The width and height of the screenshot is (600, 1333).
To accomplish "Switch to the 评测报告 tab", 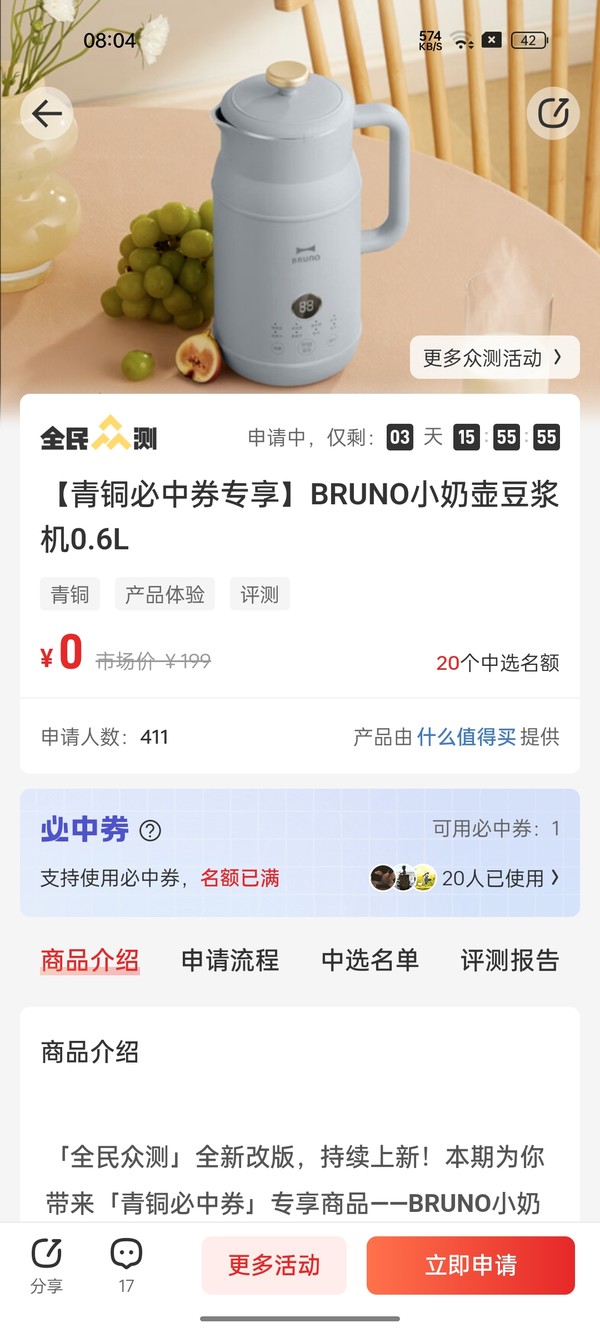I will 509,960.
